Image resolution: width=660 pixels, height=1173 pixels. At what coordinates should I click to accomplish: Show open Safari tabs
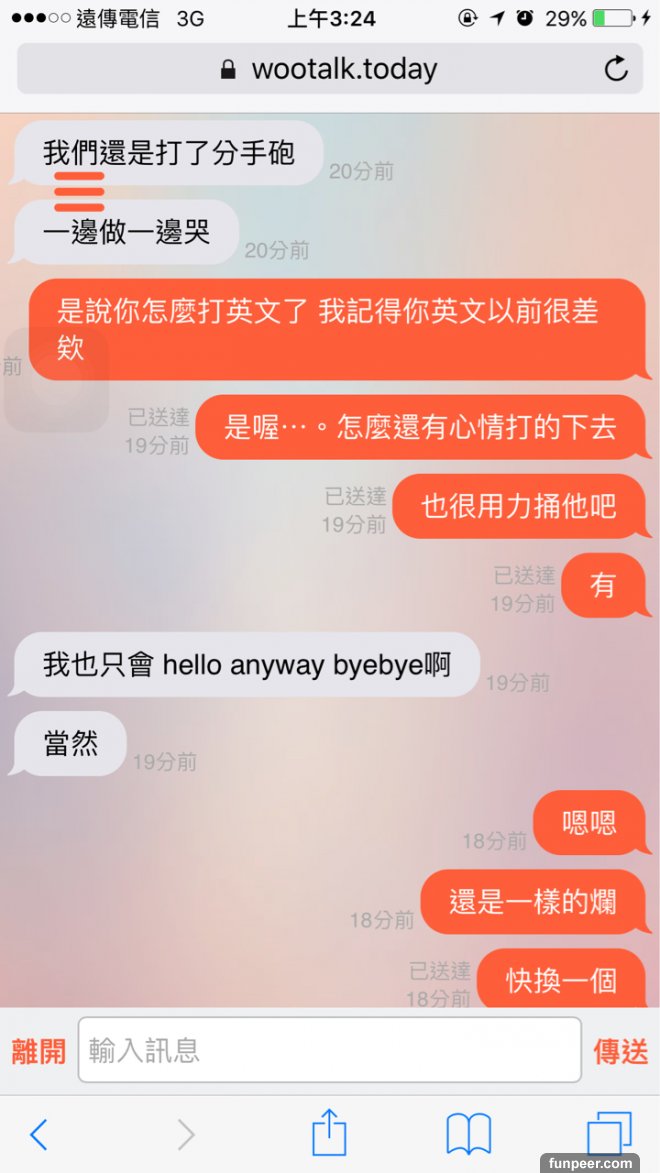click(608, 1134)
